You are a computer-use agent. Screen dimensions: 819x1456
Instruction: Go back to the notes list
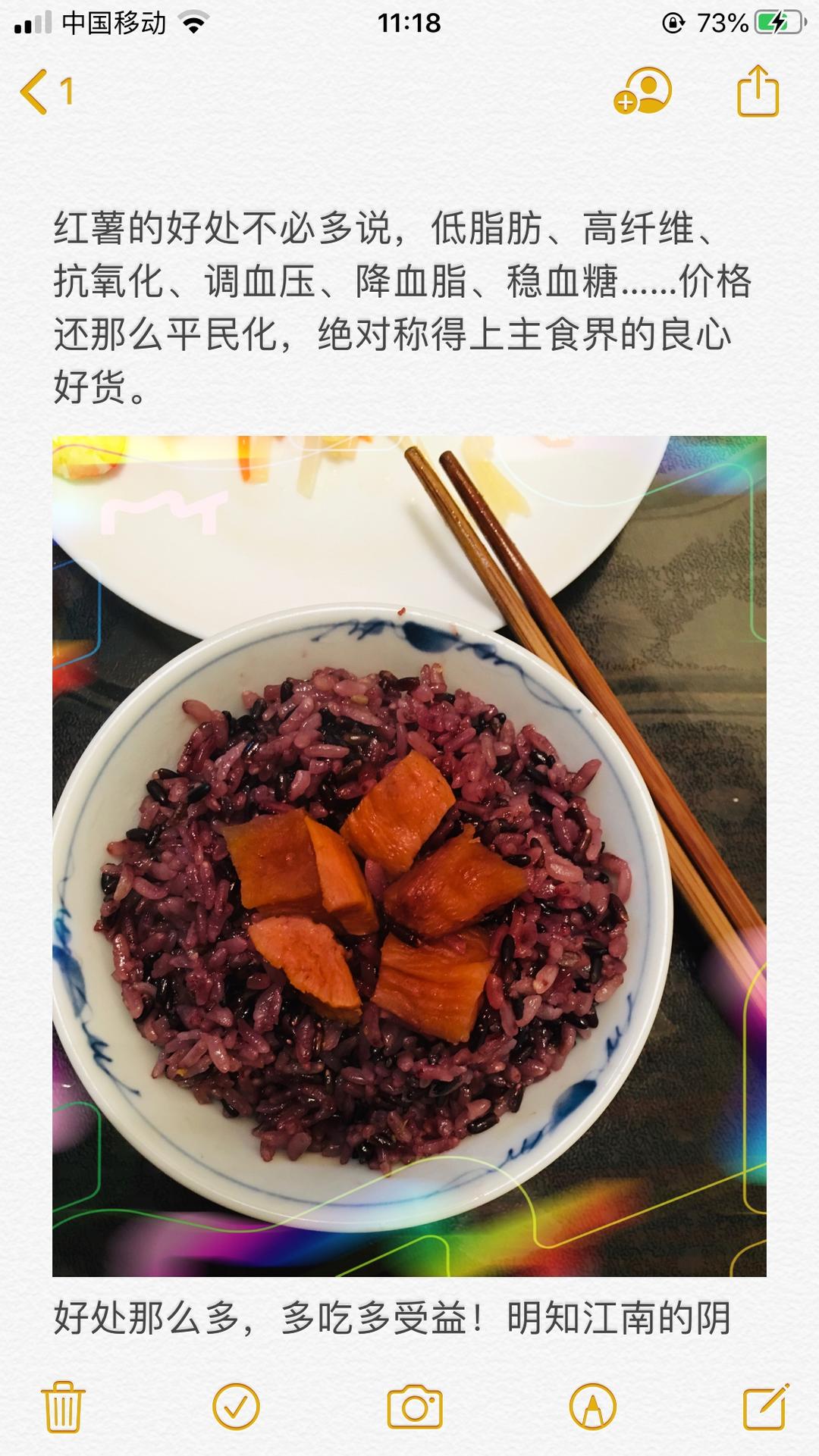coord(45,92)
